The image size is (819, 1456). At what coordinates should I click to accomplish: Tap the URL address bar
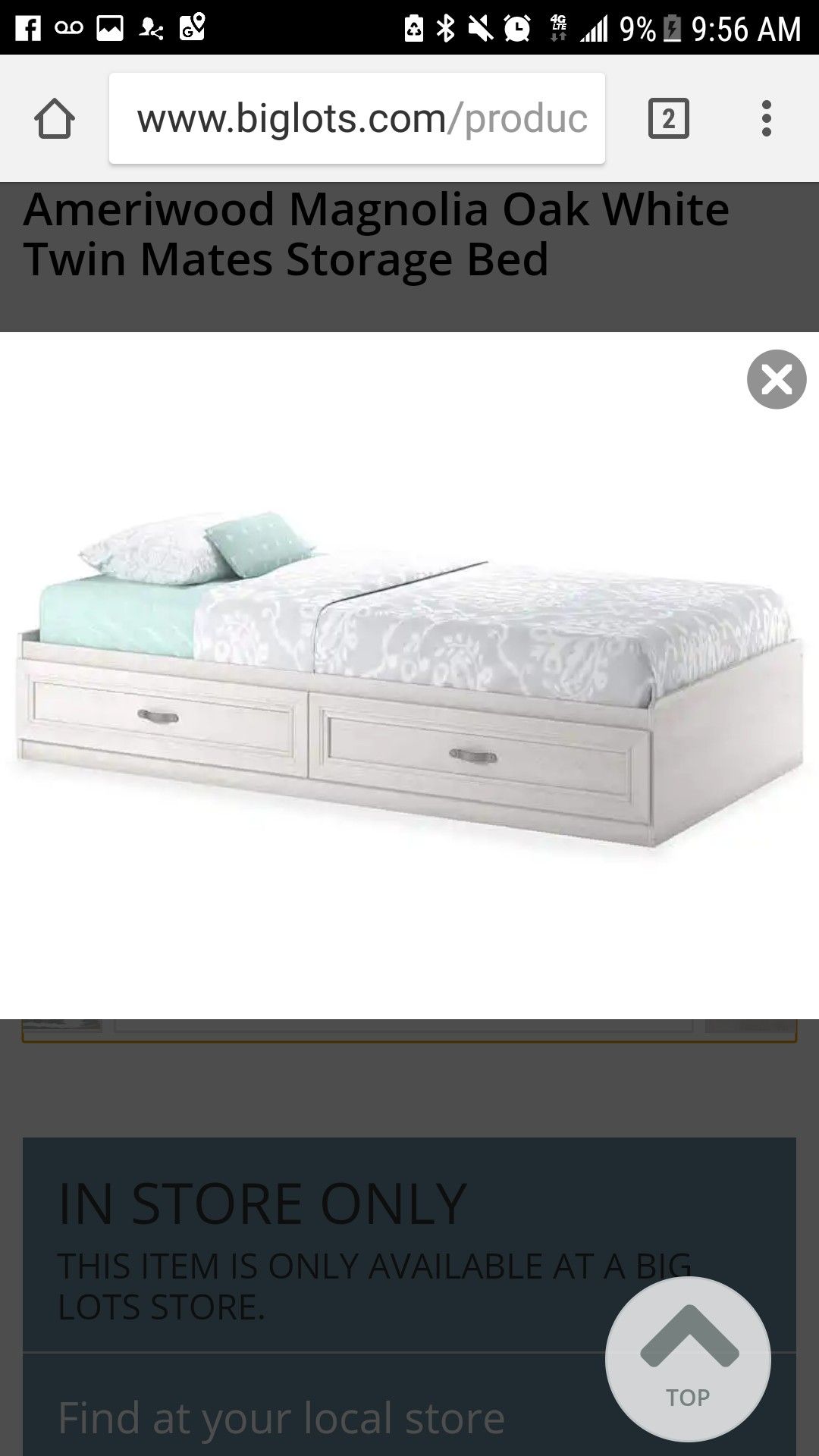[357, 118]
